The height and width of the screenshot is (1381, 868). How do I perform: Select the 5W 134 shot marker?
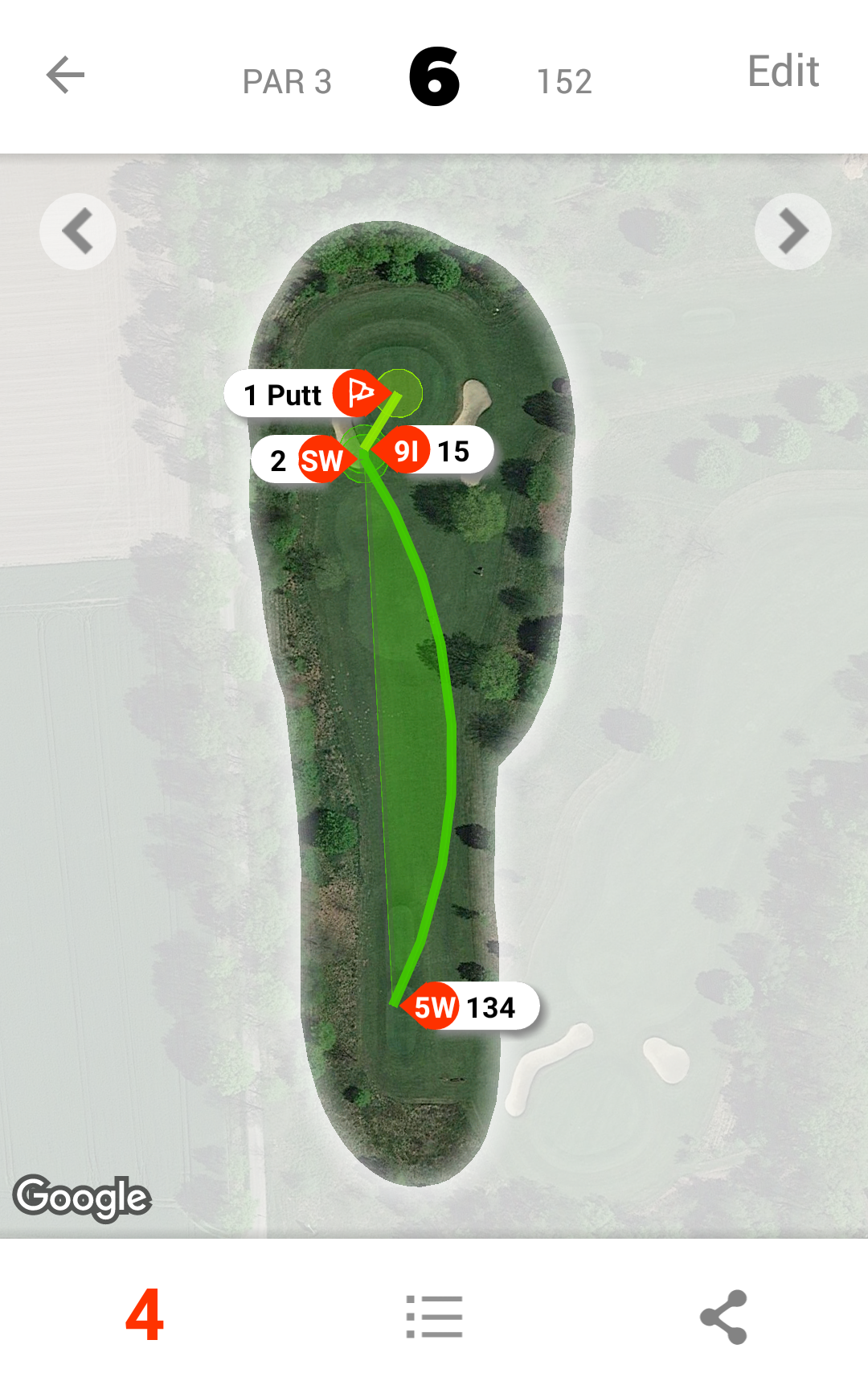point(470,1006)
